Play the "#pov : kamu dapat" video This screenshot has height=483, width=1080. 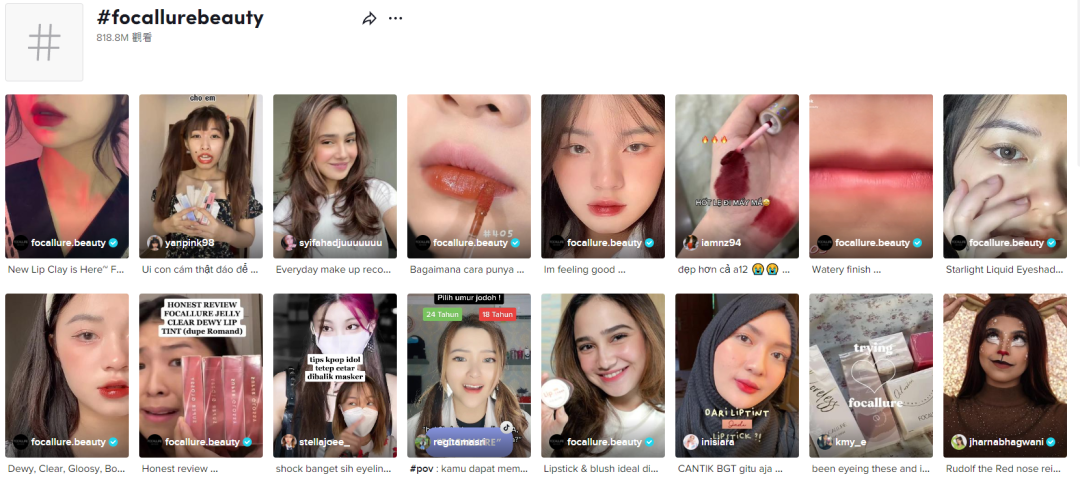[x=469, y=376]
